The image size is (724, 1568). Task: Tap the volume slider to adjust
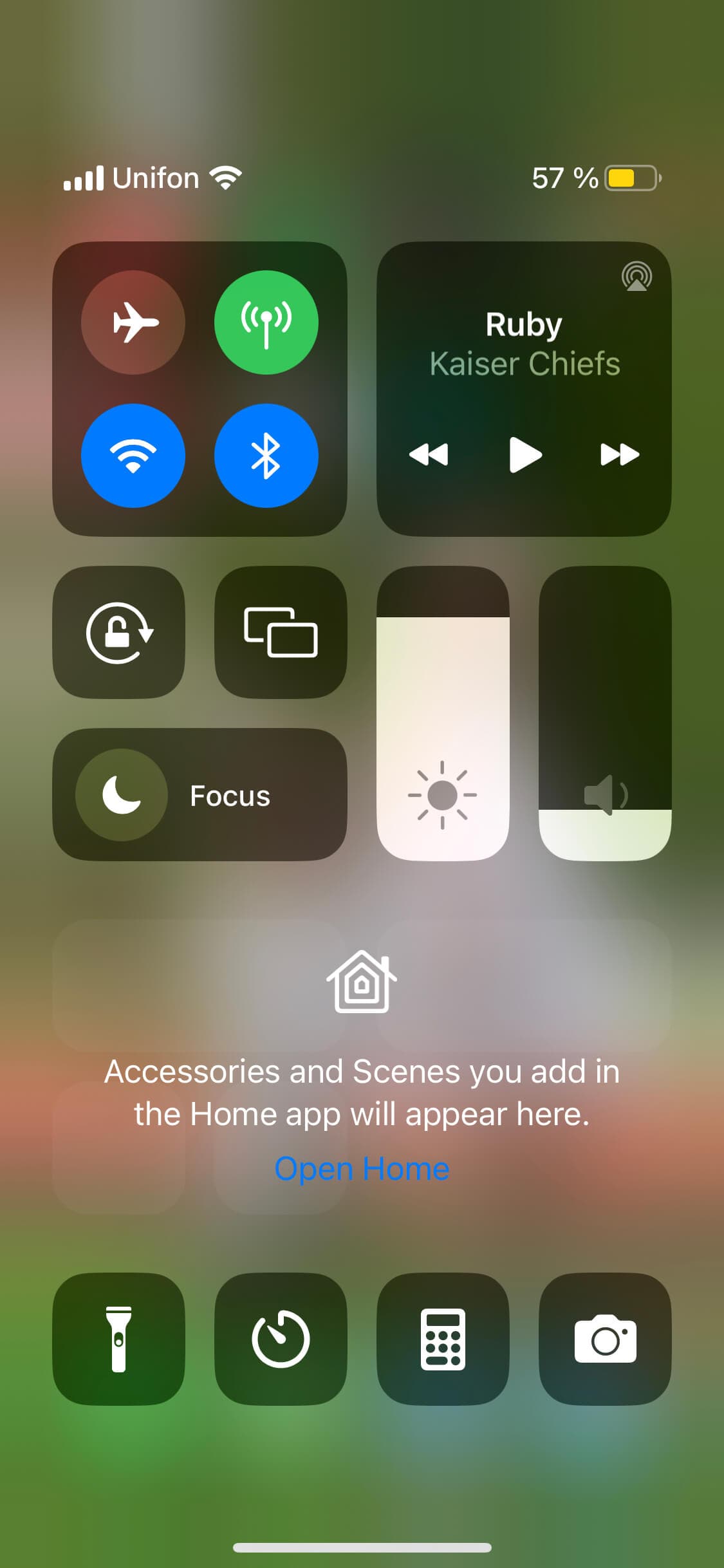click(x=605, y=713)
